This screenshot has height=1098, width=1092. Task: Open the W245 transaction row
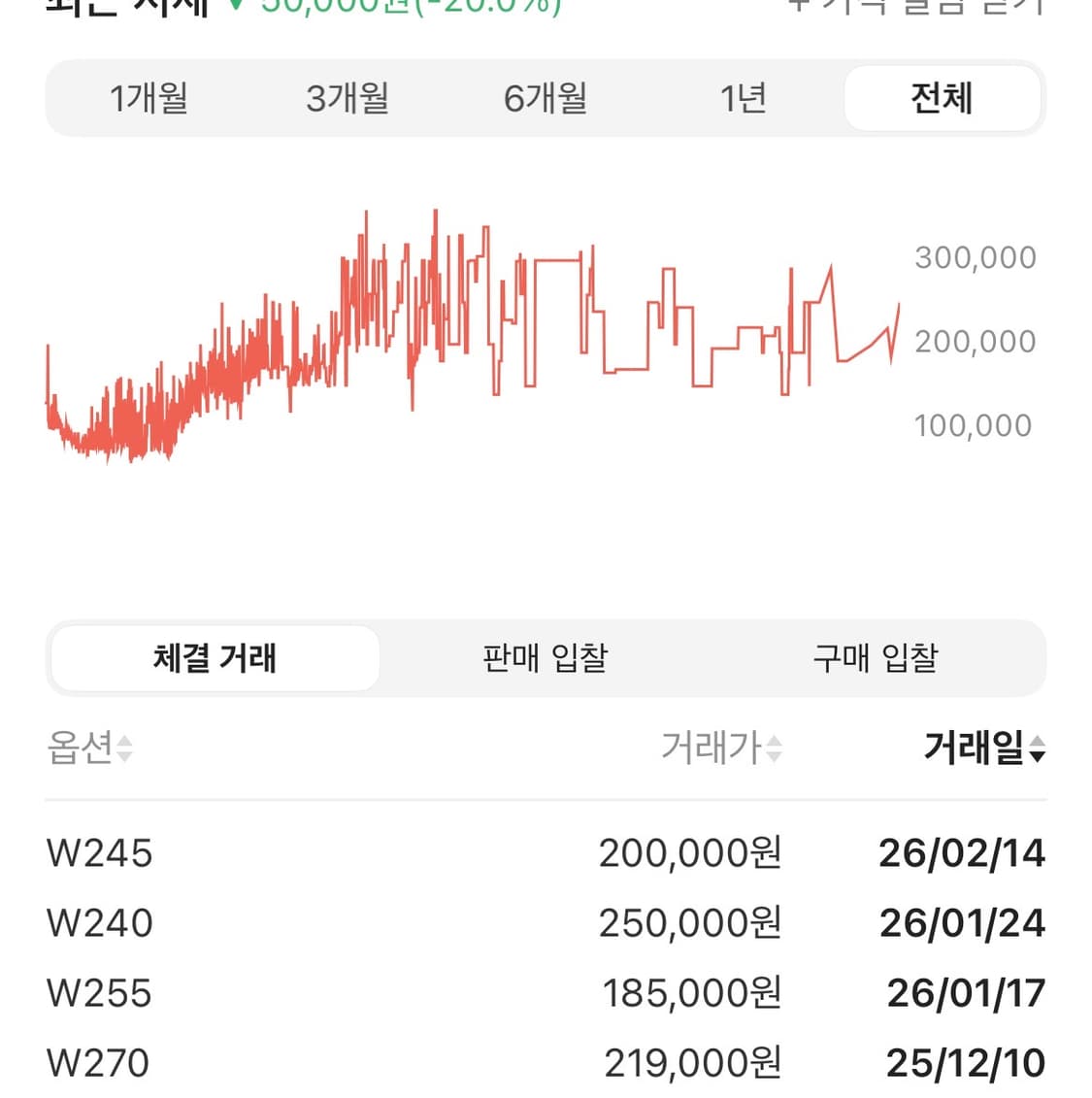(x=544, y=853)
